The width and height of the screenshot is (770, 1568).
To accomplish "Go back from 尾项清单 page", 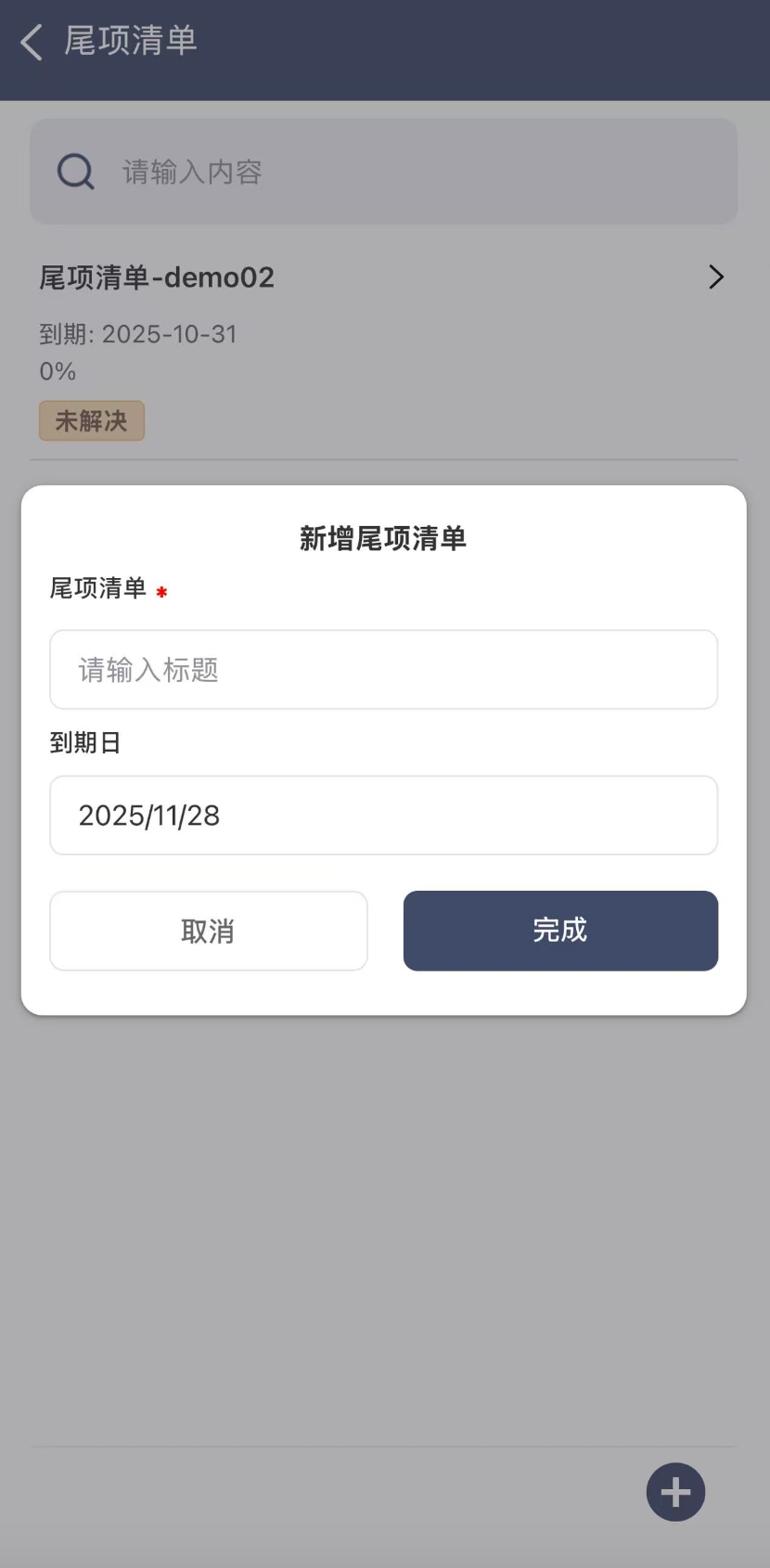I will pos(32,42).
